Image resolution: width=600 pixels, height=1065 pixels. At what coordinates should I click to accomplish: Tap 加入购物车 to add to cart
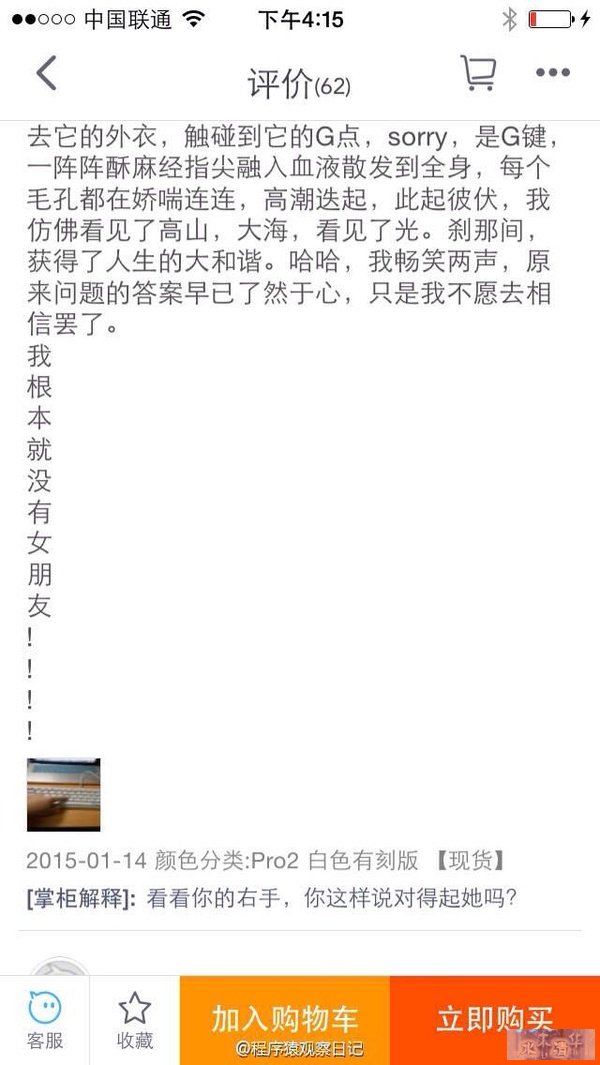[x=285, y=1018]
